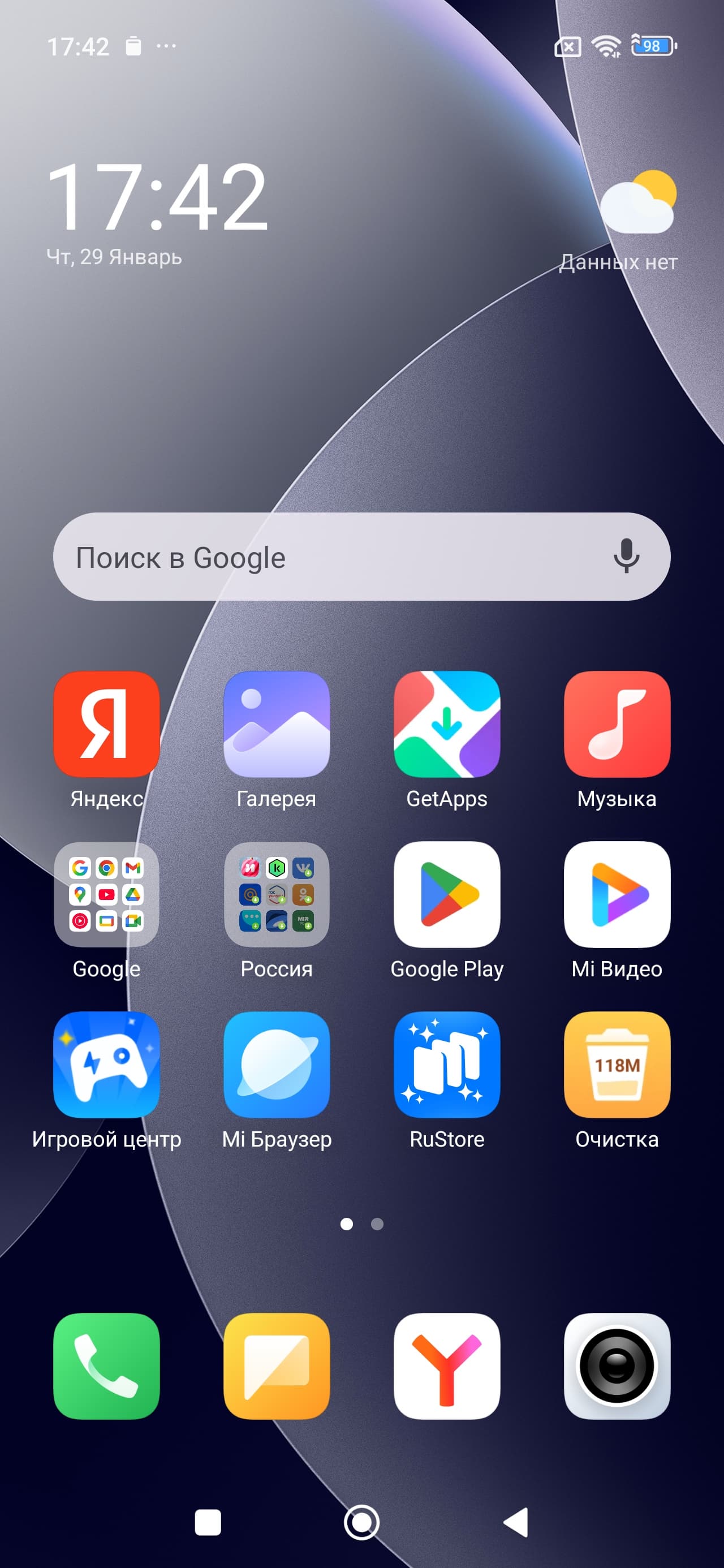The height and width of the screenshot is (1568, 724).
Task: Show recent apps via the square button
Action: [208, 1522]
